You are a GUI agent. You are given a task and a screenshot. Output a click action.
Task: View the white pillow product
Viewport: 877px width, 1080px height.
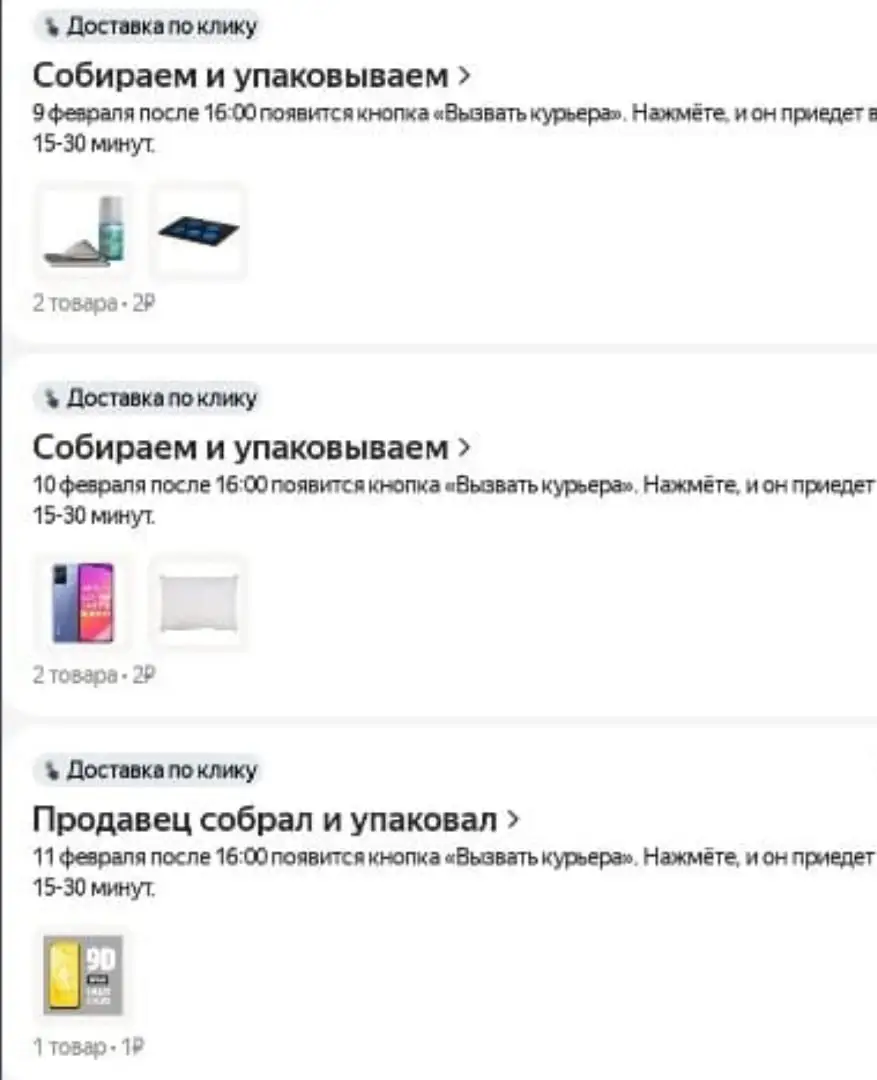[x=198, y=603]
